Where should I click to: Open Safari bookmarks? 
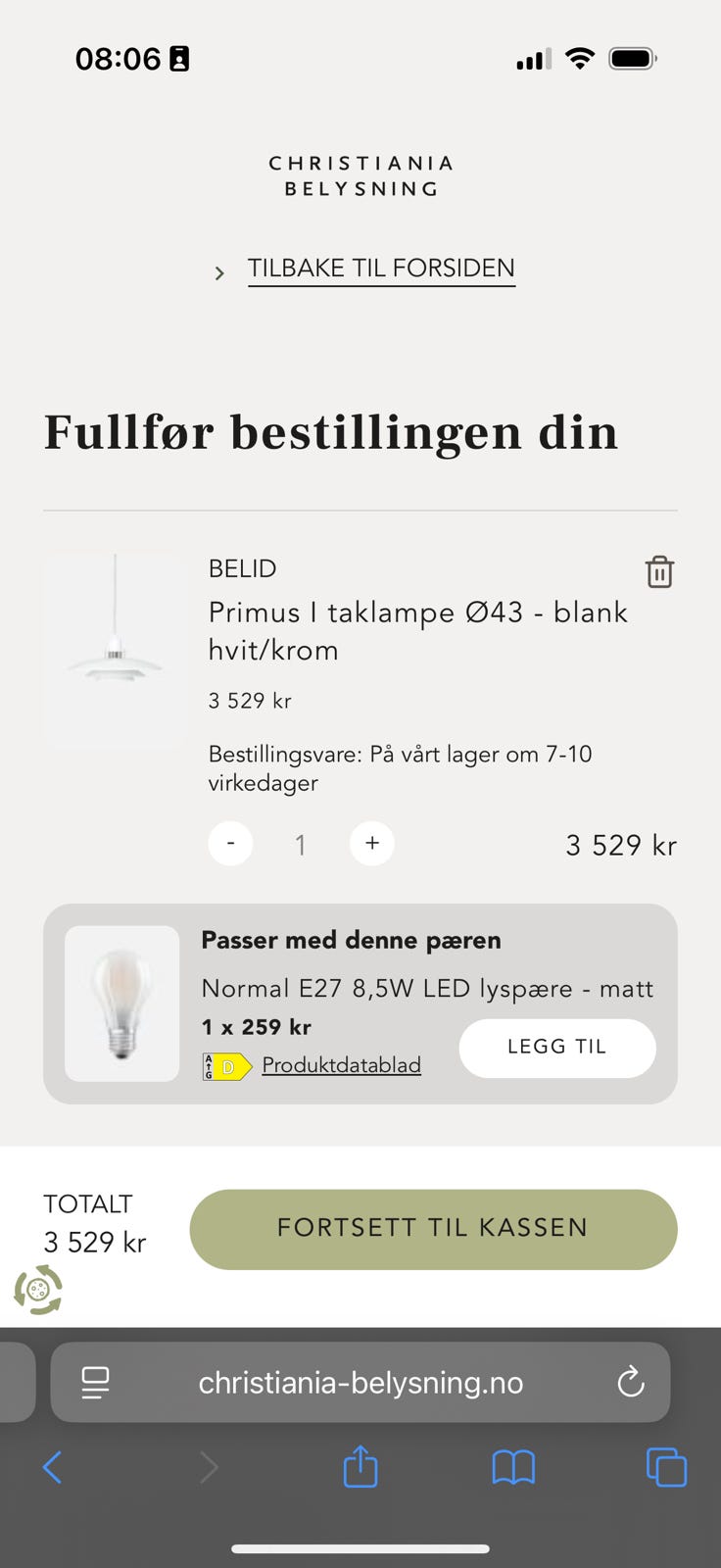click(x=513, y=1467)
